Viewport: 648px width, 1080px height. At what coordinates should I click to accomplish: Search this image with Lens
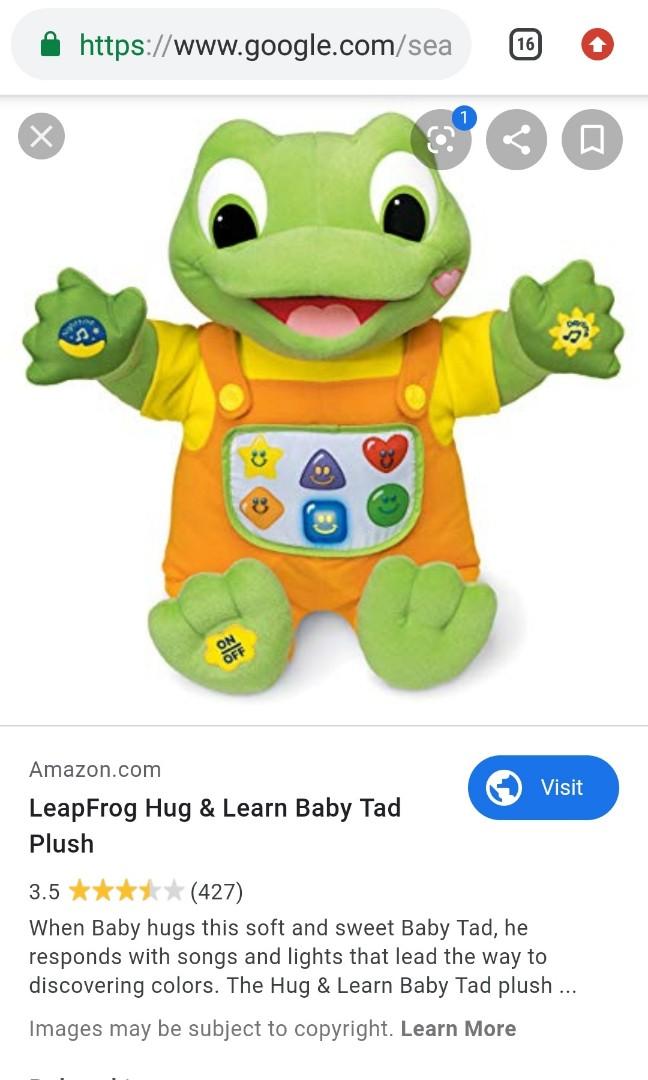[441, 139]
